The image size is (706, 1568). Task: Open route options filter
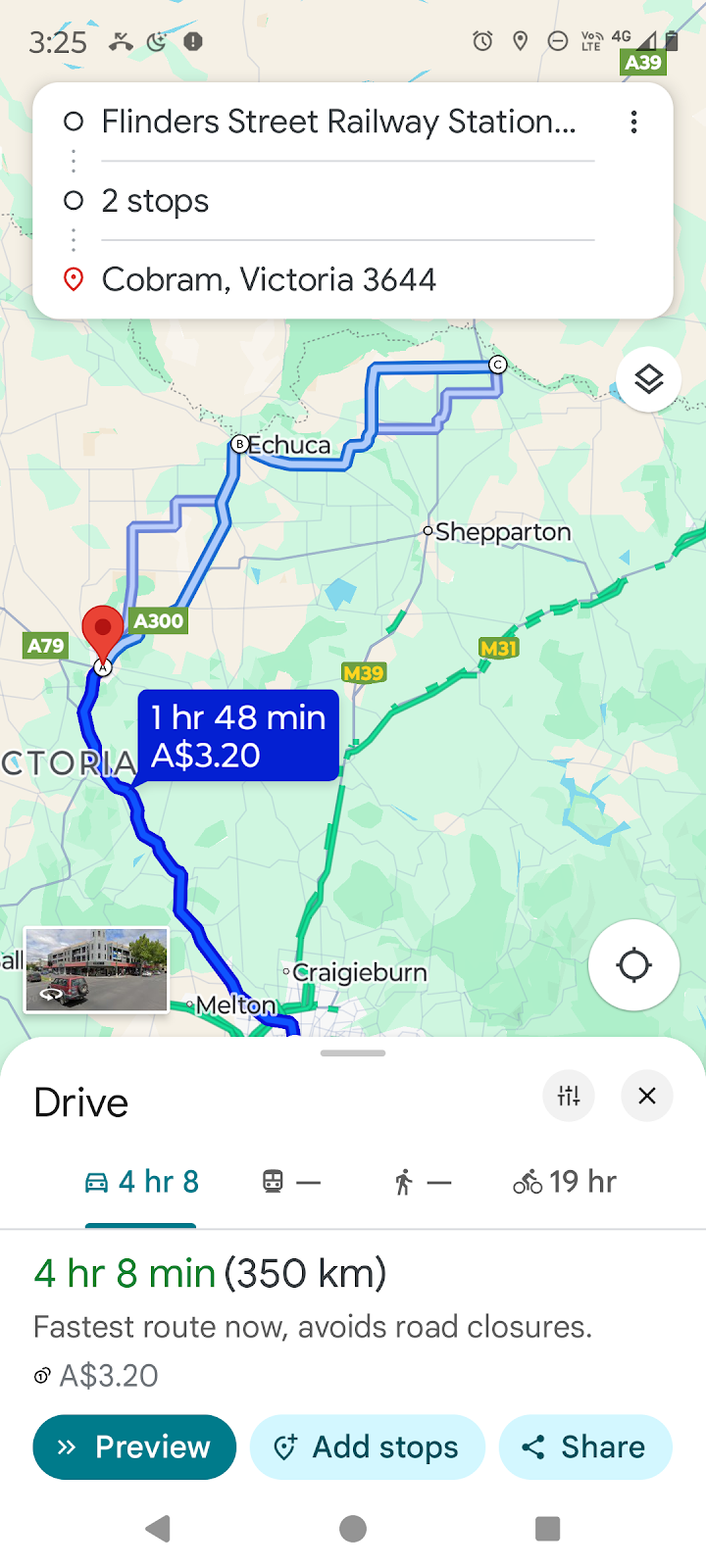pos(569,1096)
